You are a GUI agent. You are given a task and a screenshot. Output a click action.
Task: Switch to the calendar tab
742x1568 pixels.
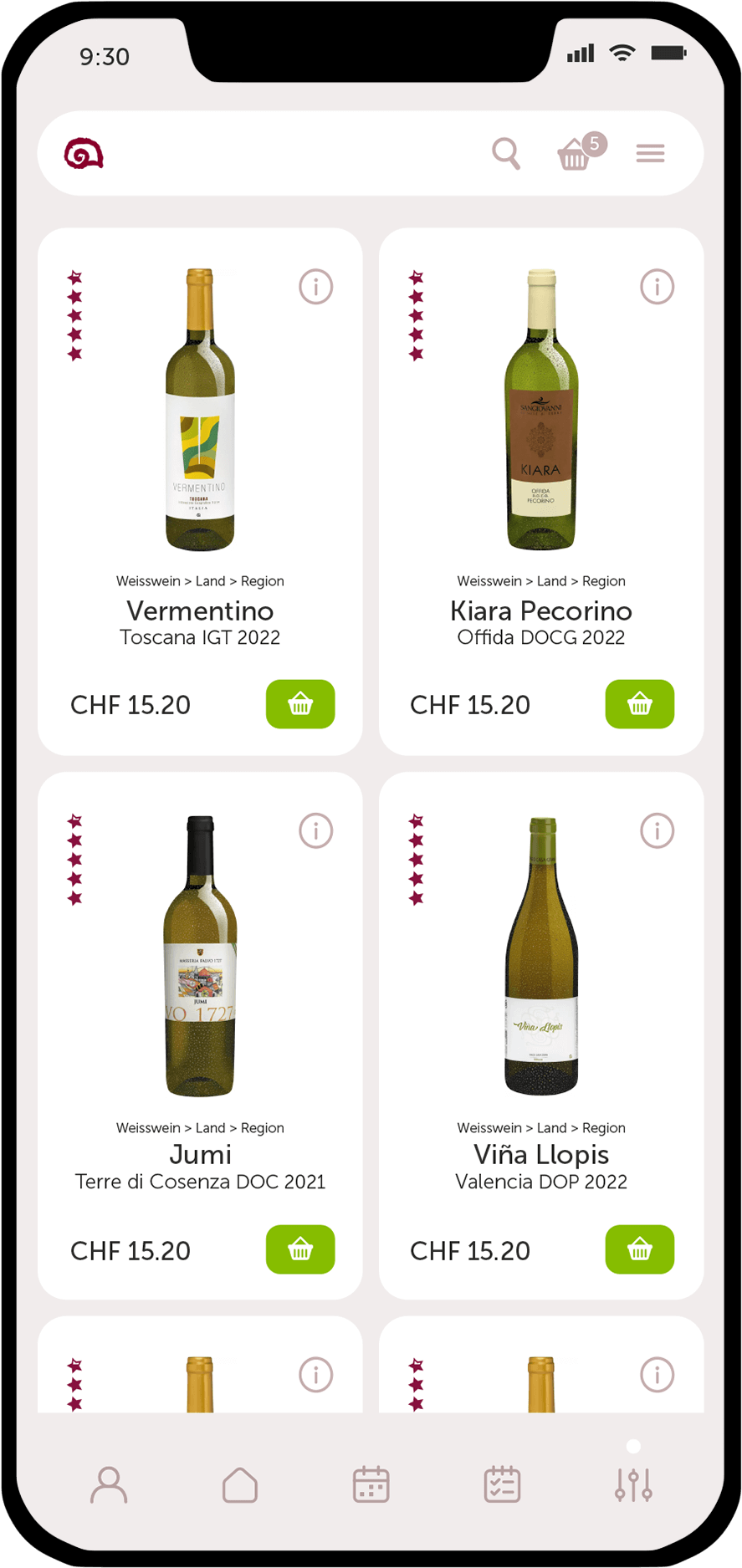click(371, 1485)
